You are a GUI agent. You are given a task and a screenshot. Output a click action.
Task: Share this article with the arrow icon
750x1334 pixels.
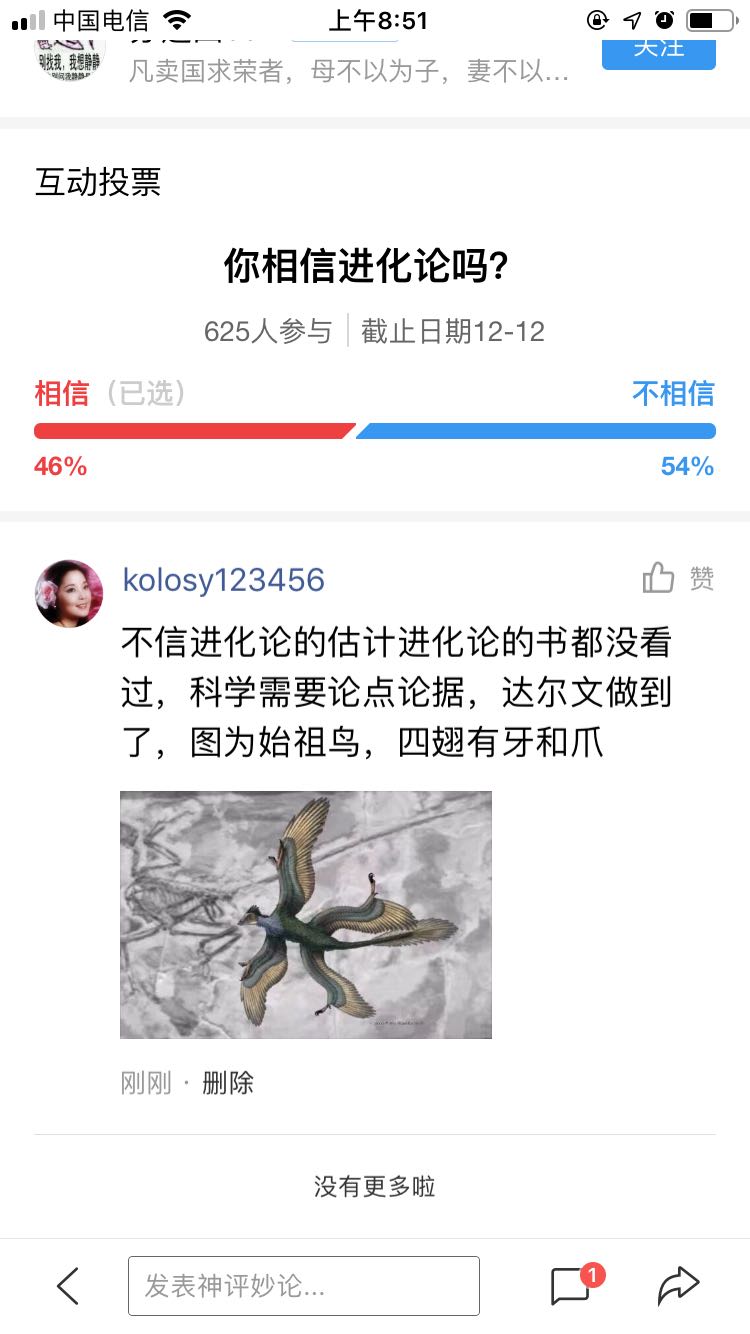click(678, 1286)
